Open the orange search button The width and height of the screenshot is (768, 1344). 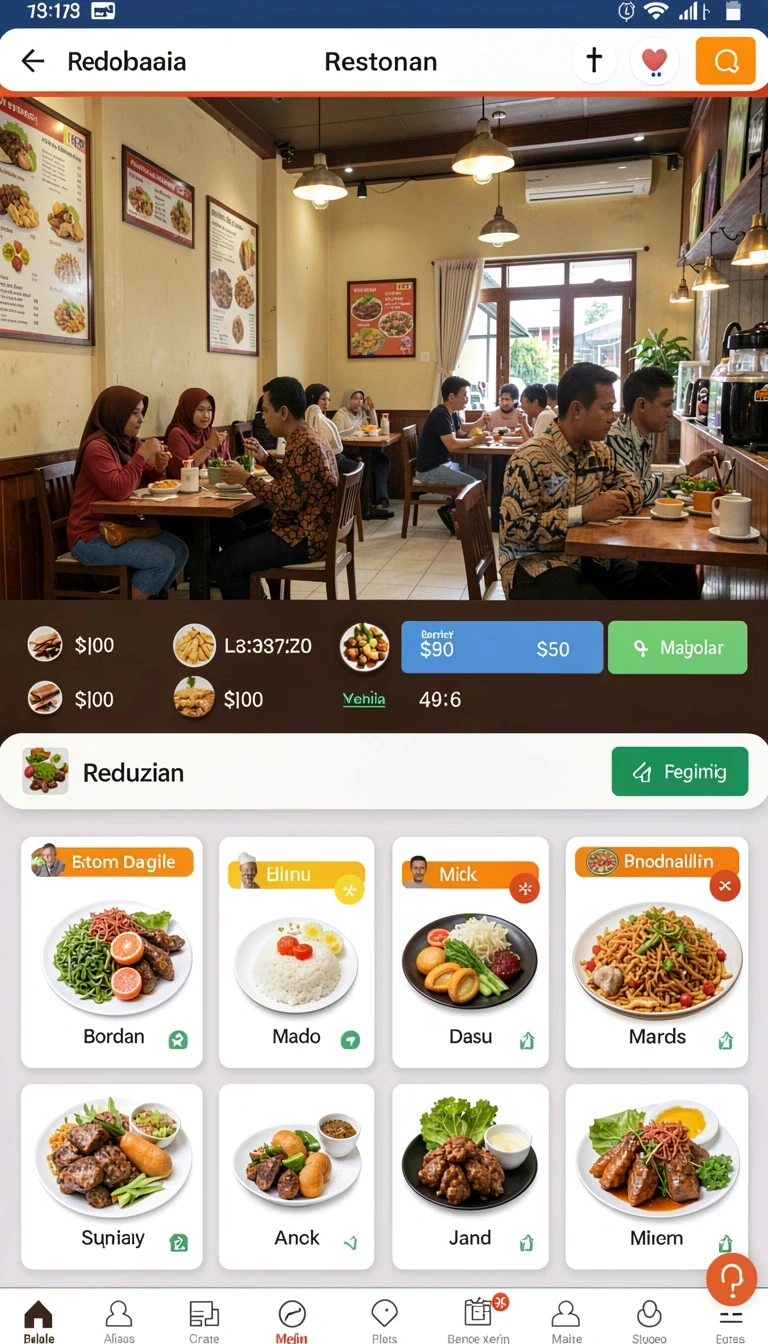(726, 61)
